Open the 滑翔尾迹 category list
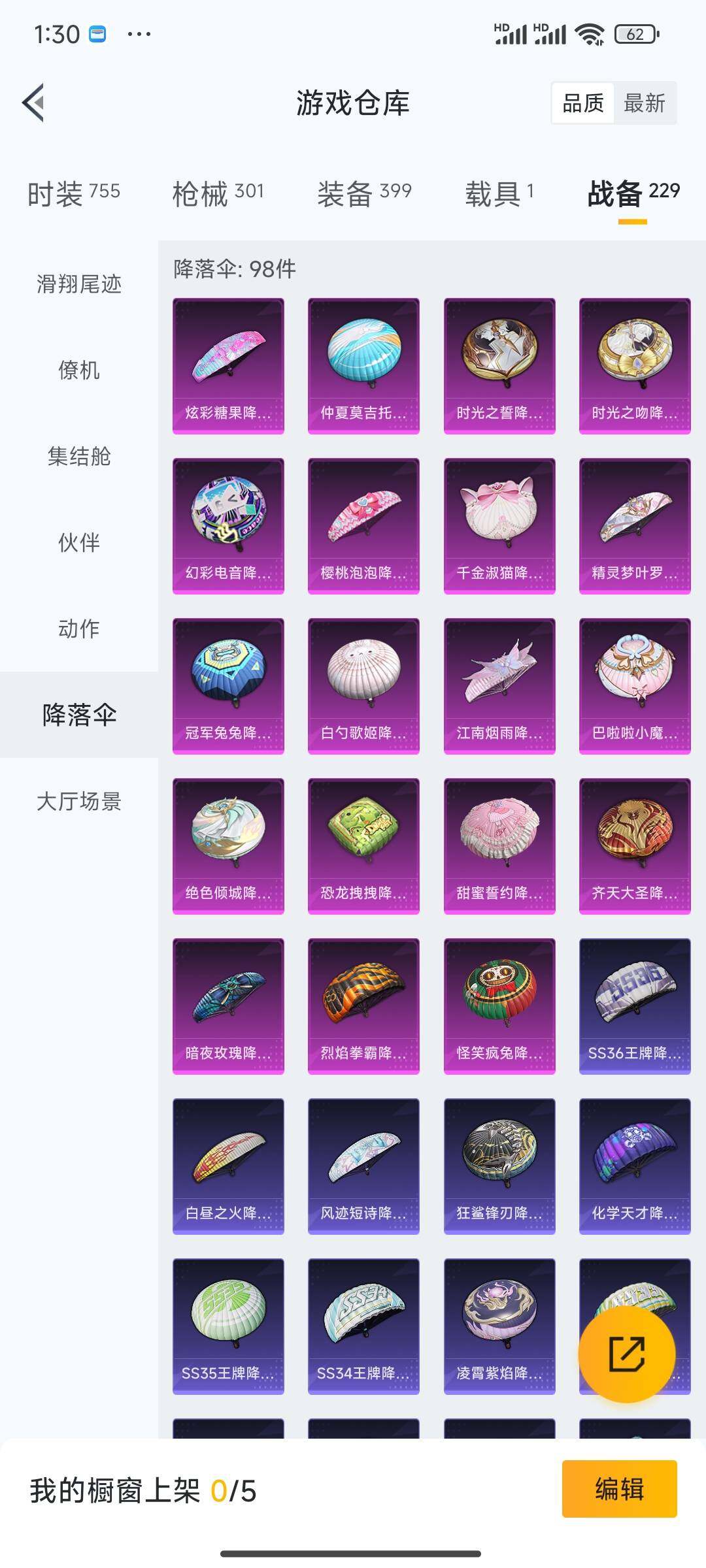Screen dimensions: 706x1568 pyautogui.click(x=78, y=285)
